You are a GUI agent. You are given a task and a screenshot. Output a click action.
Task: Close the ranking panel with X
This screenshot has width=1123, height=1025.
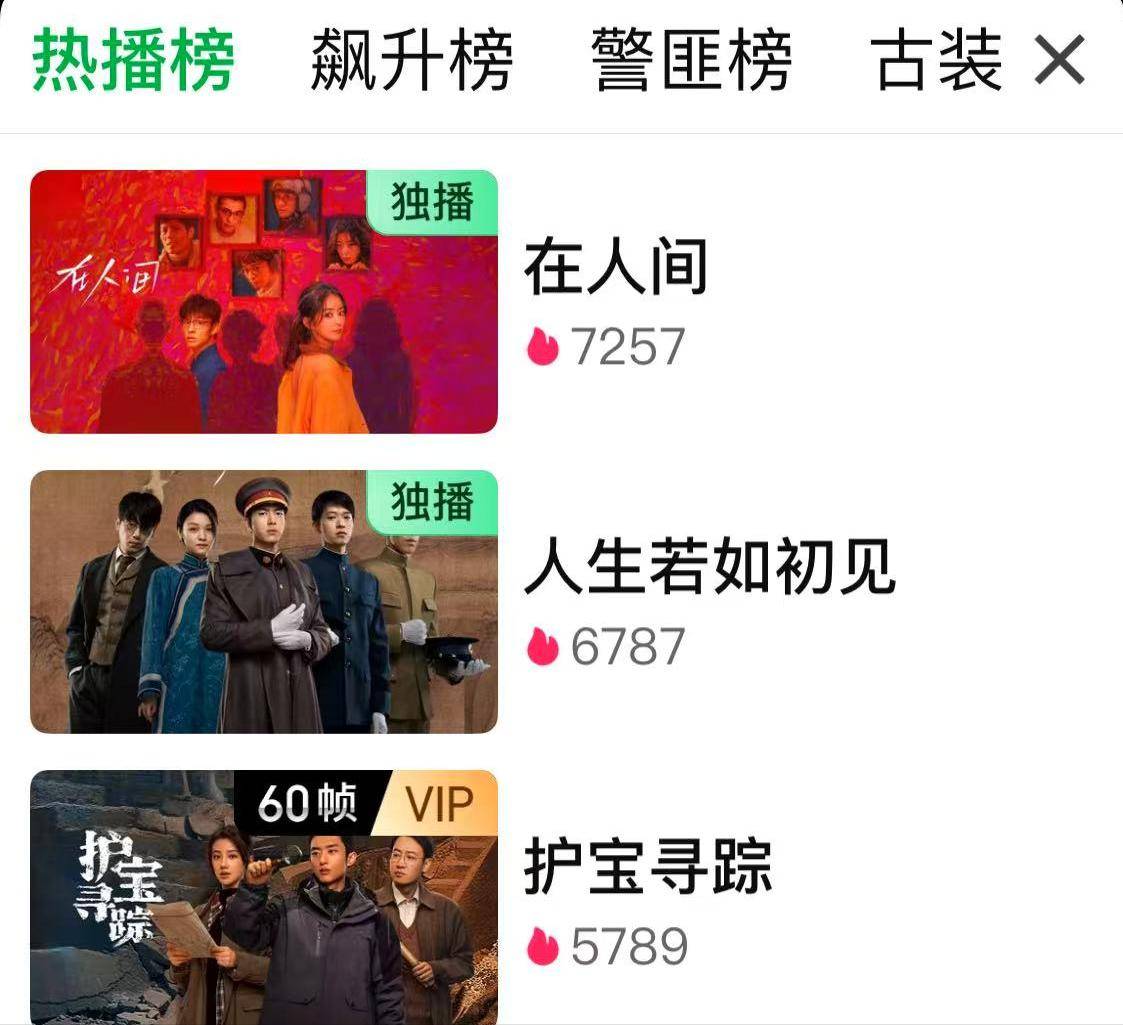(1060, 61)
